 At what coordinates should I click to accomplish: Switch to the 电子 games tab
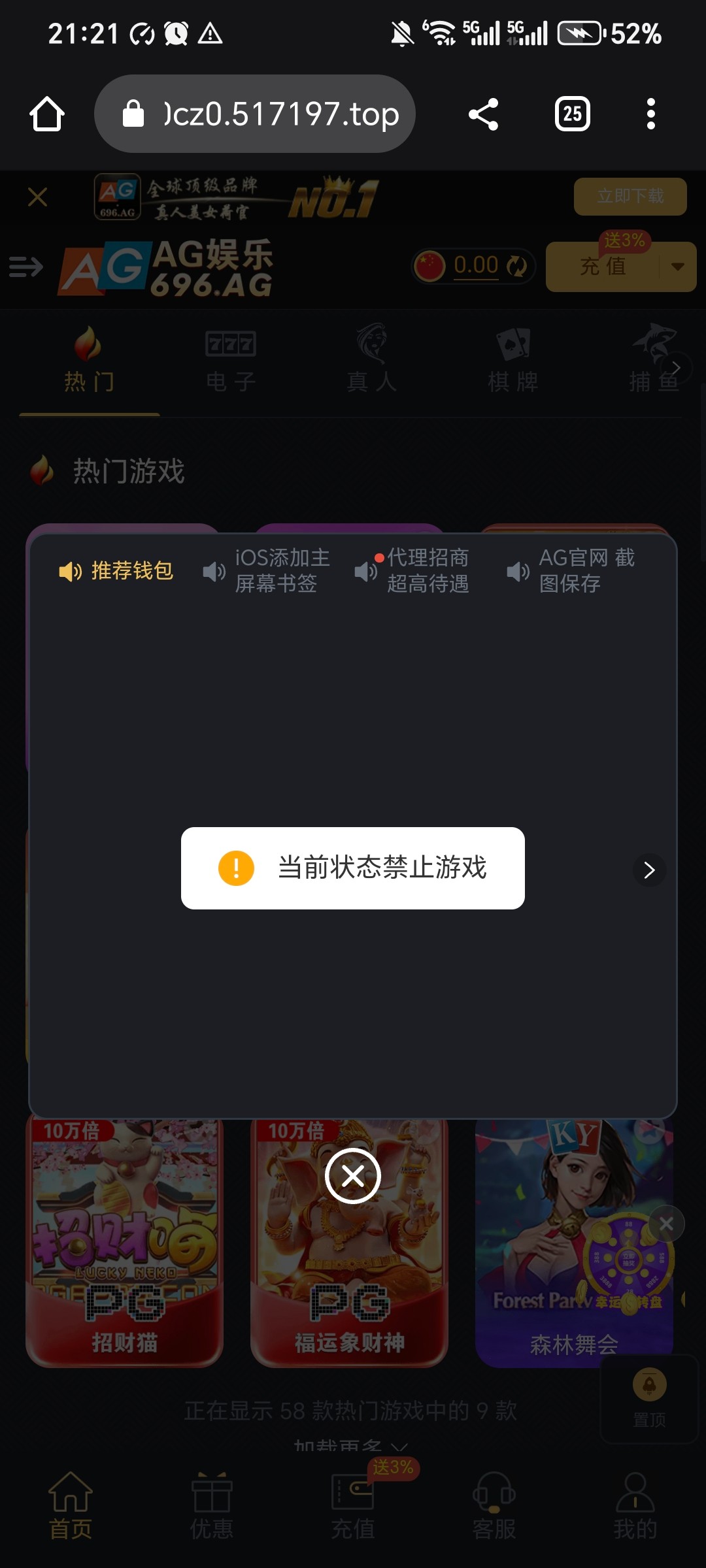tap(230, 361)
